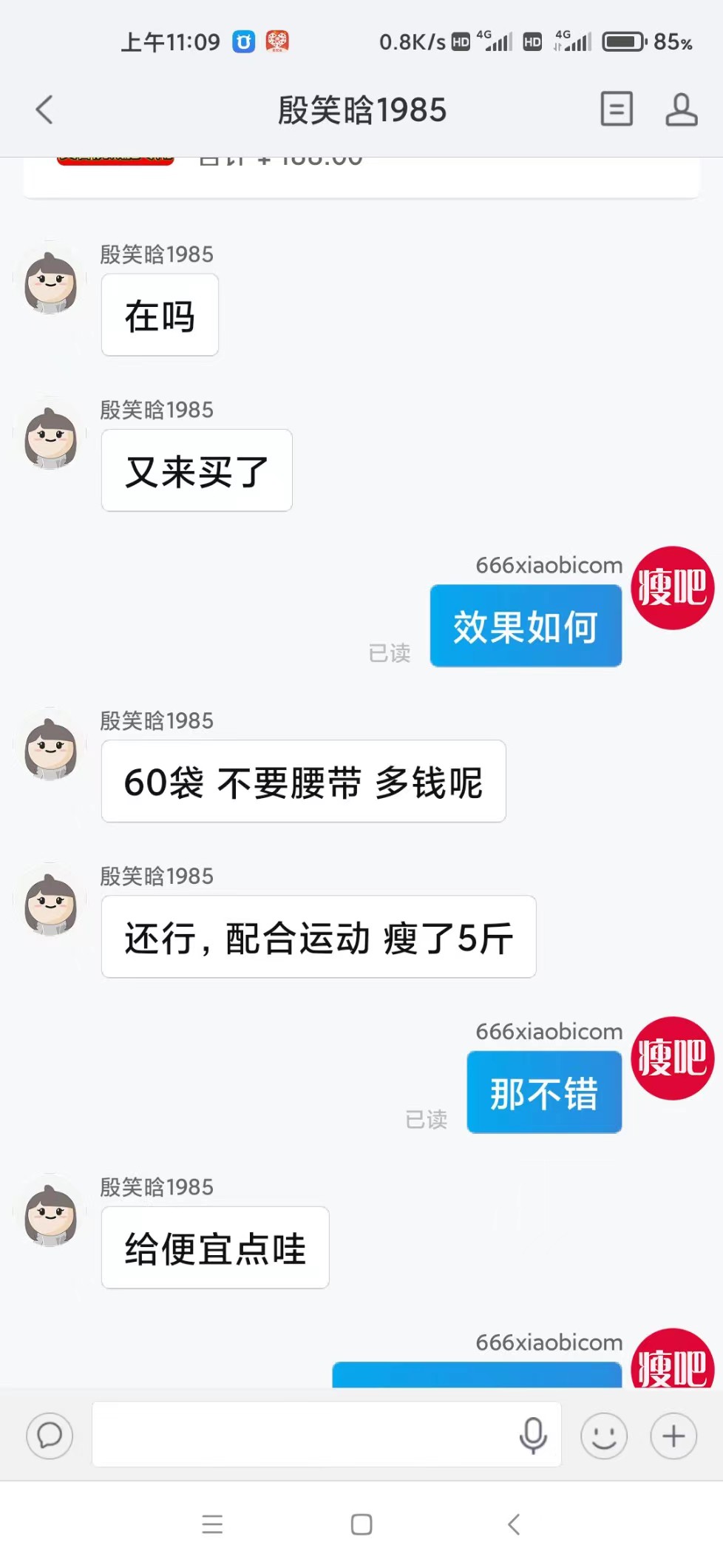The width and height of the screenshot is (723, 1568).
Task: Tap customer avatar beside 在吗 message
Action: (x=50, y=283)
